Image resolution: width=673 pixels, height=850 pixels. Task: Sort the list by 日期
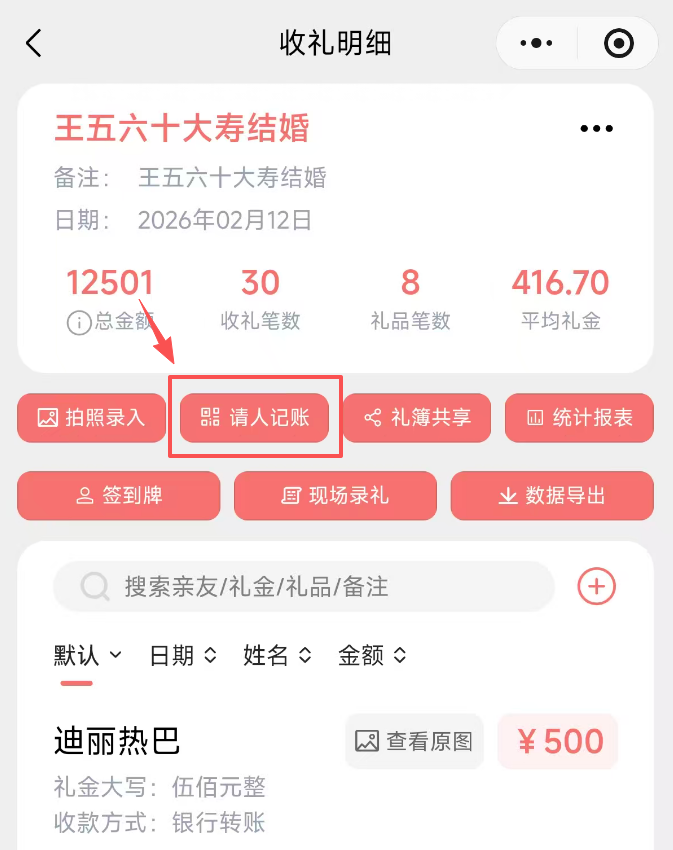pyautogui.click(x=183, y=655)
